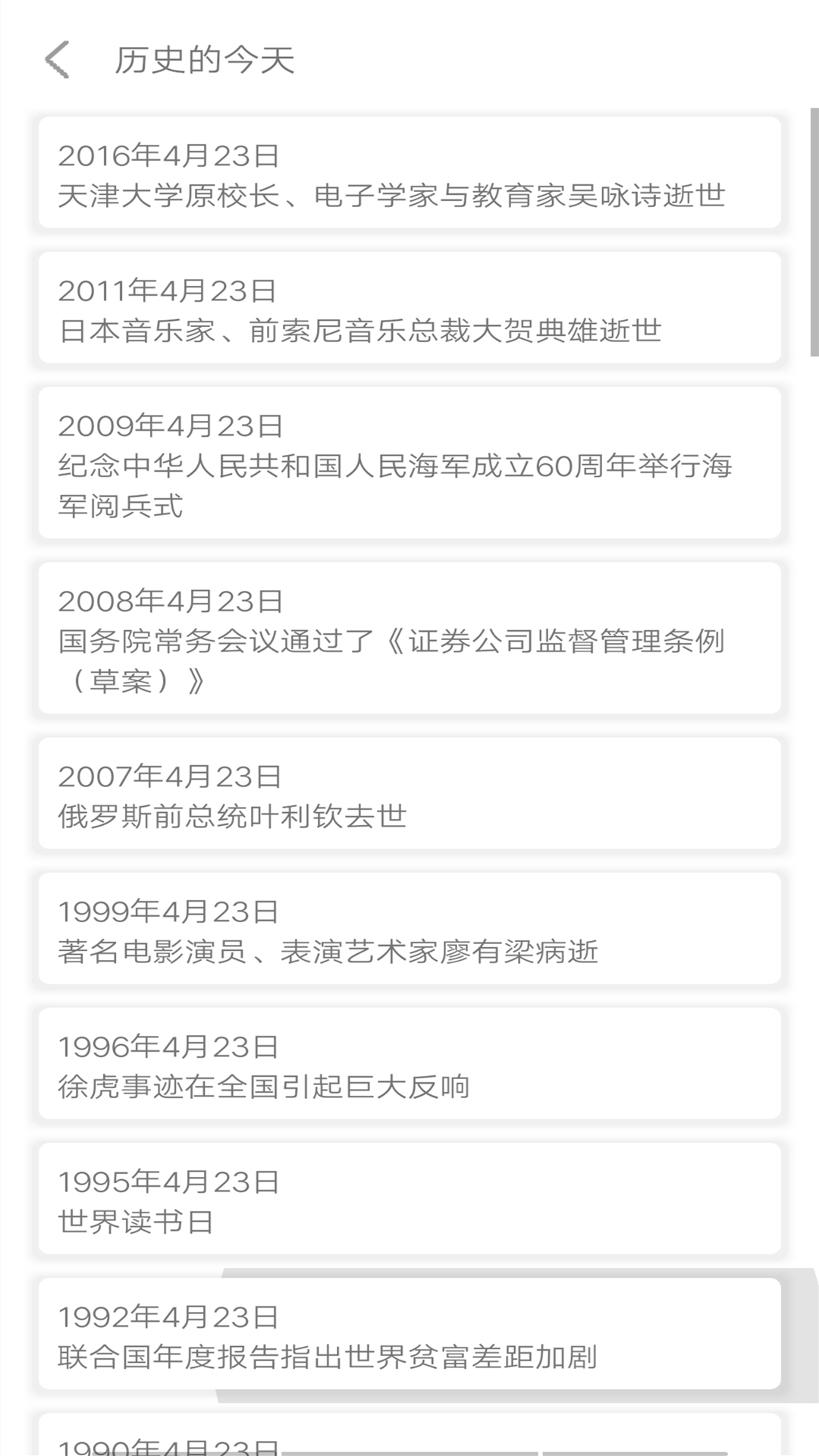Screen dimensions: 819x1456
Task: Open the 2008 证券公司监督管理条例 card
Action: [x=409, y=639]
